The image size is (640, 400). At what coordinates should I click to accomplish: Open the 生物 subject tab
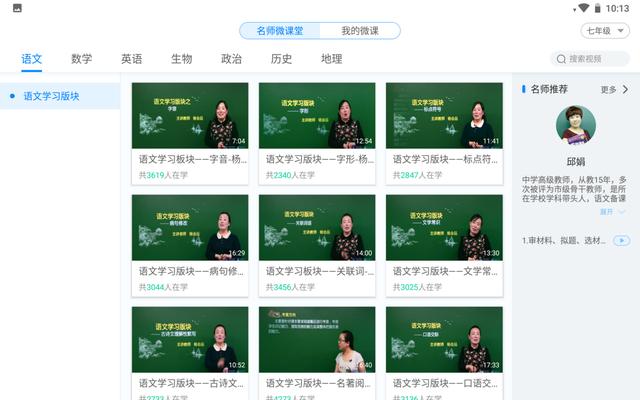(x=181, y=59)
